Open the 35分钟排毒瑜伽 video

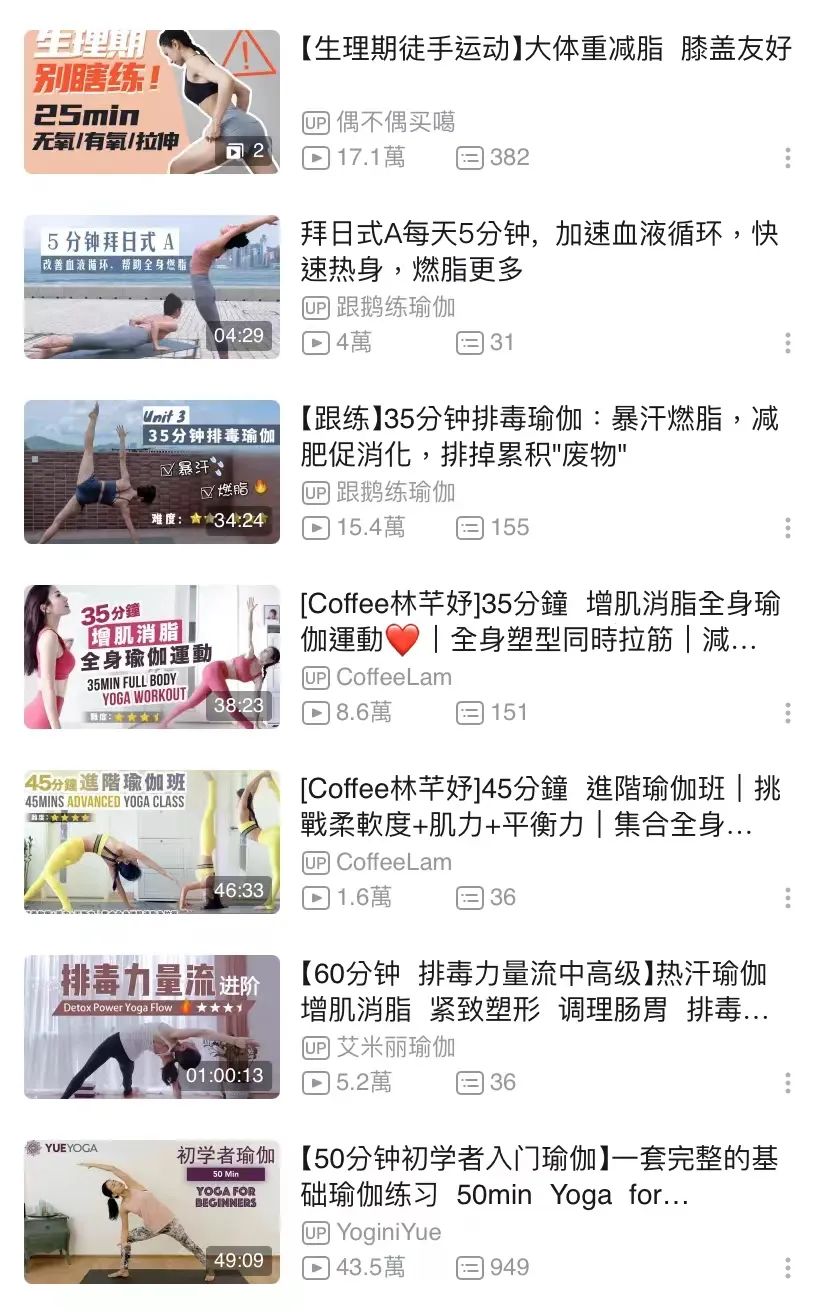click(152, 471)
